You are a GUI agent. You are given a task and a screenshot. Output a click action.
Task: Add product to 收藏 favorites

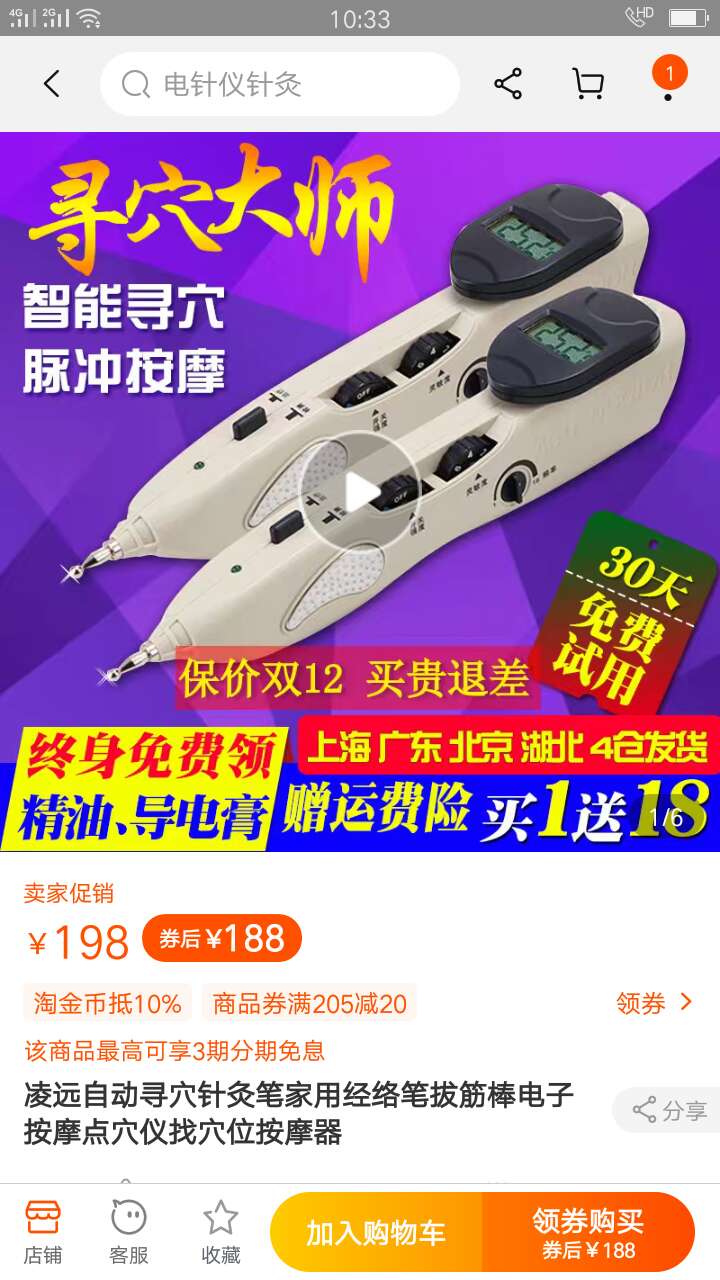point(220,1232)
